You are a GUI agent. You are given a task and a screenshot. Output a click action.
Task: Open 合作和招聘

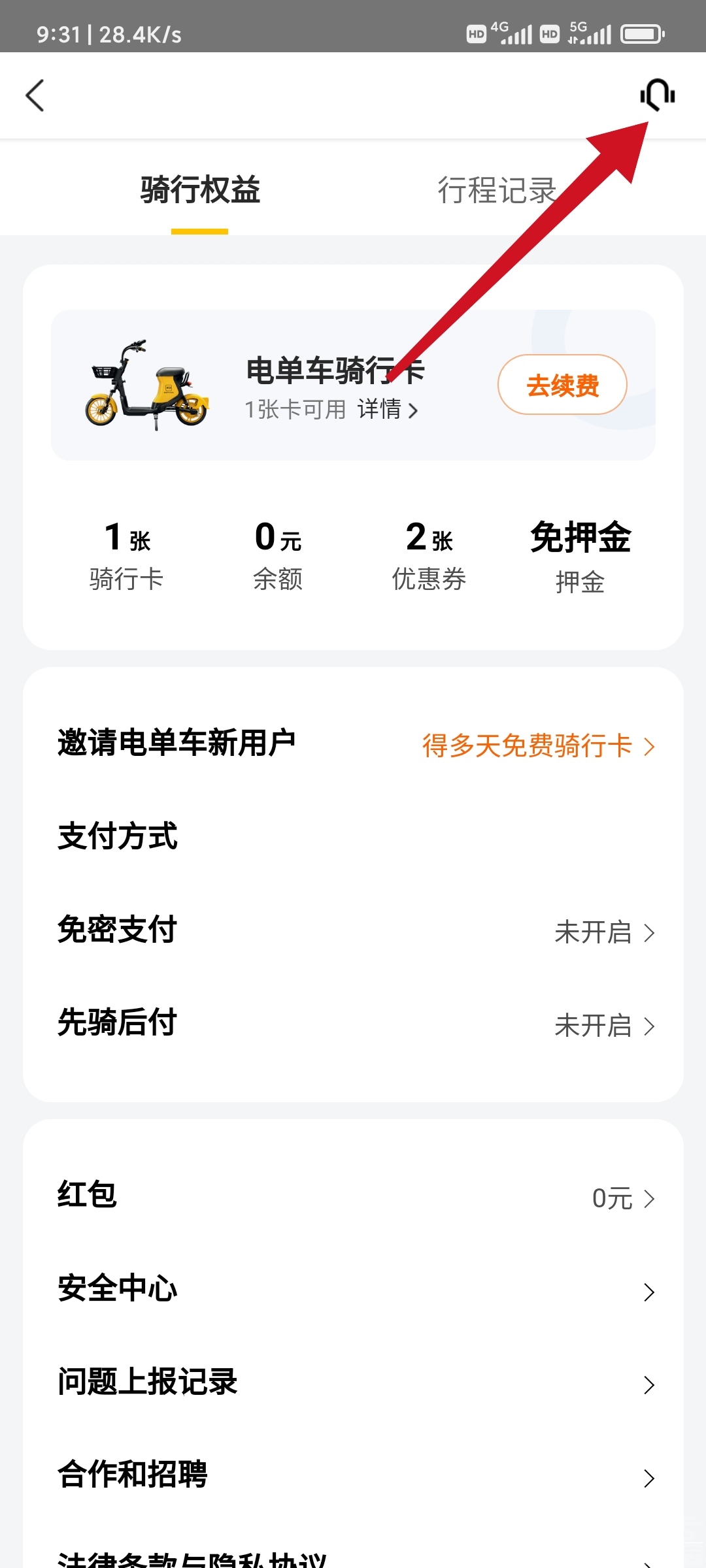click(353, 1476)
